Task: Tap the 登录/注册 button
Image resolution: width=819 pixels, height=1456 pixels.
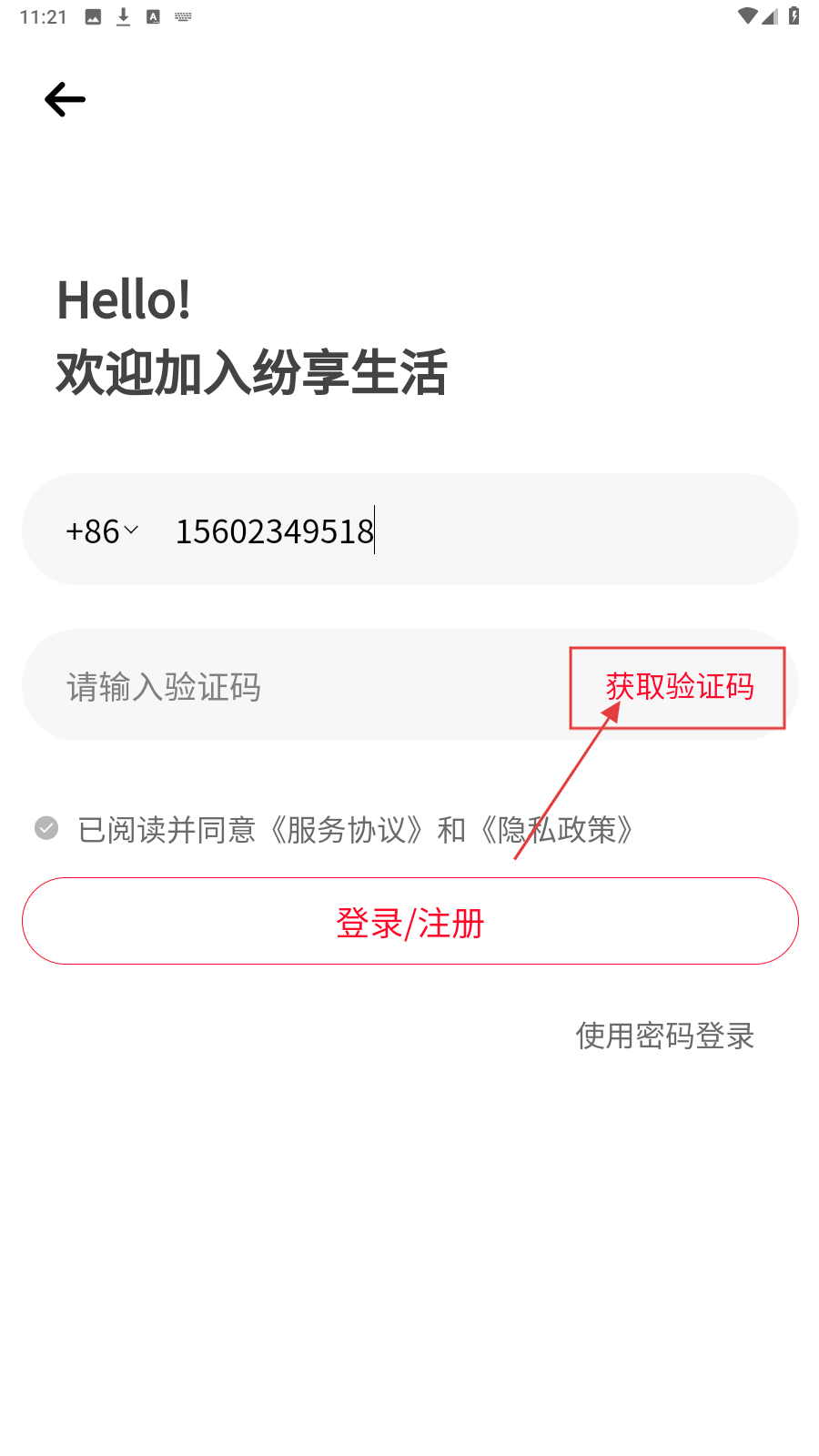Action: [409, 922]
